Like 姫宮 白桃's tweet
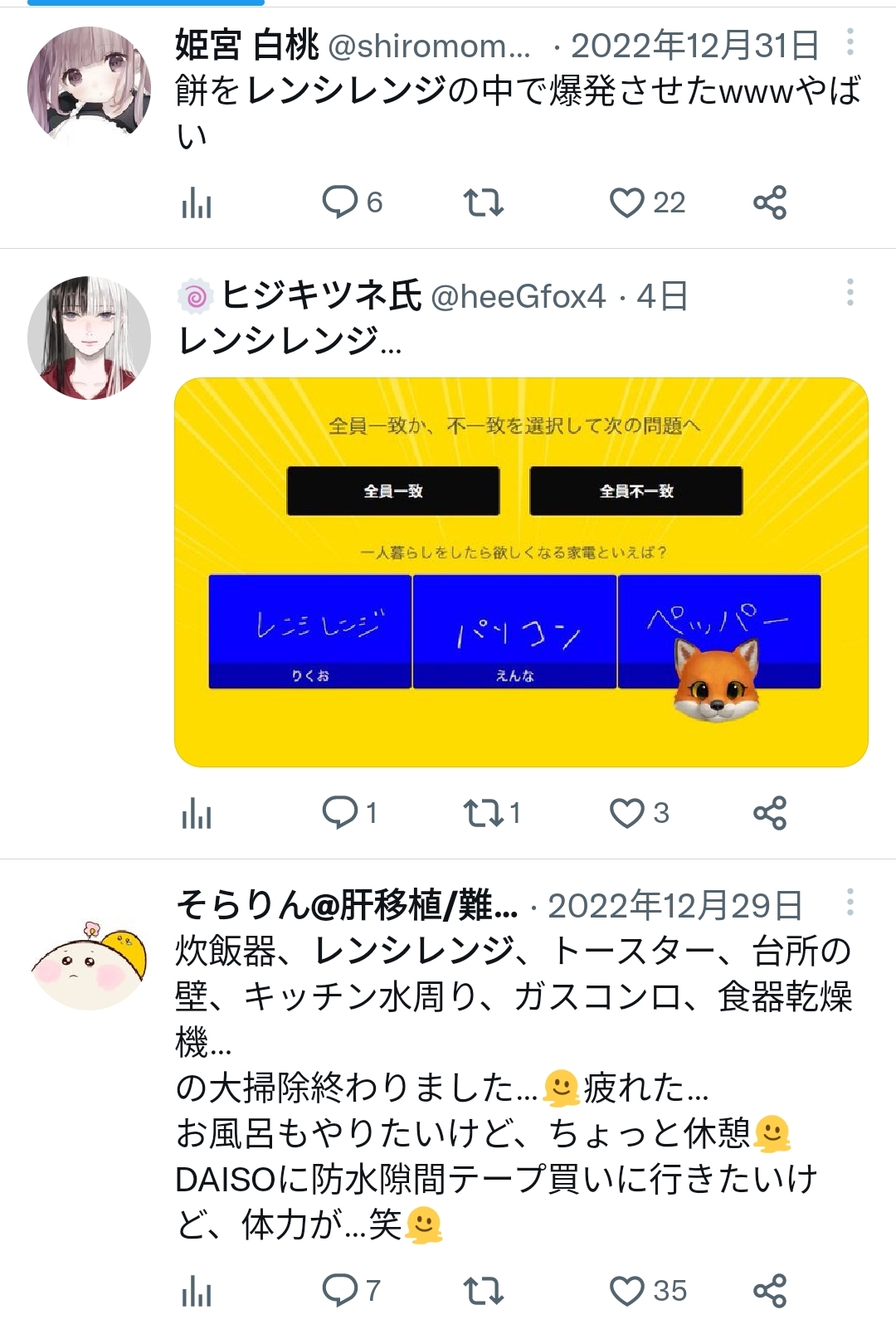 coord(627,202)
